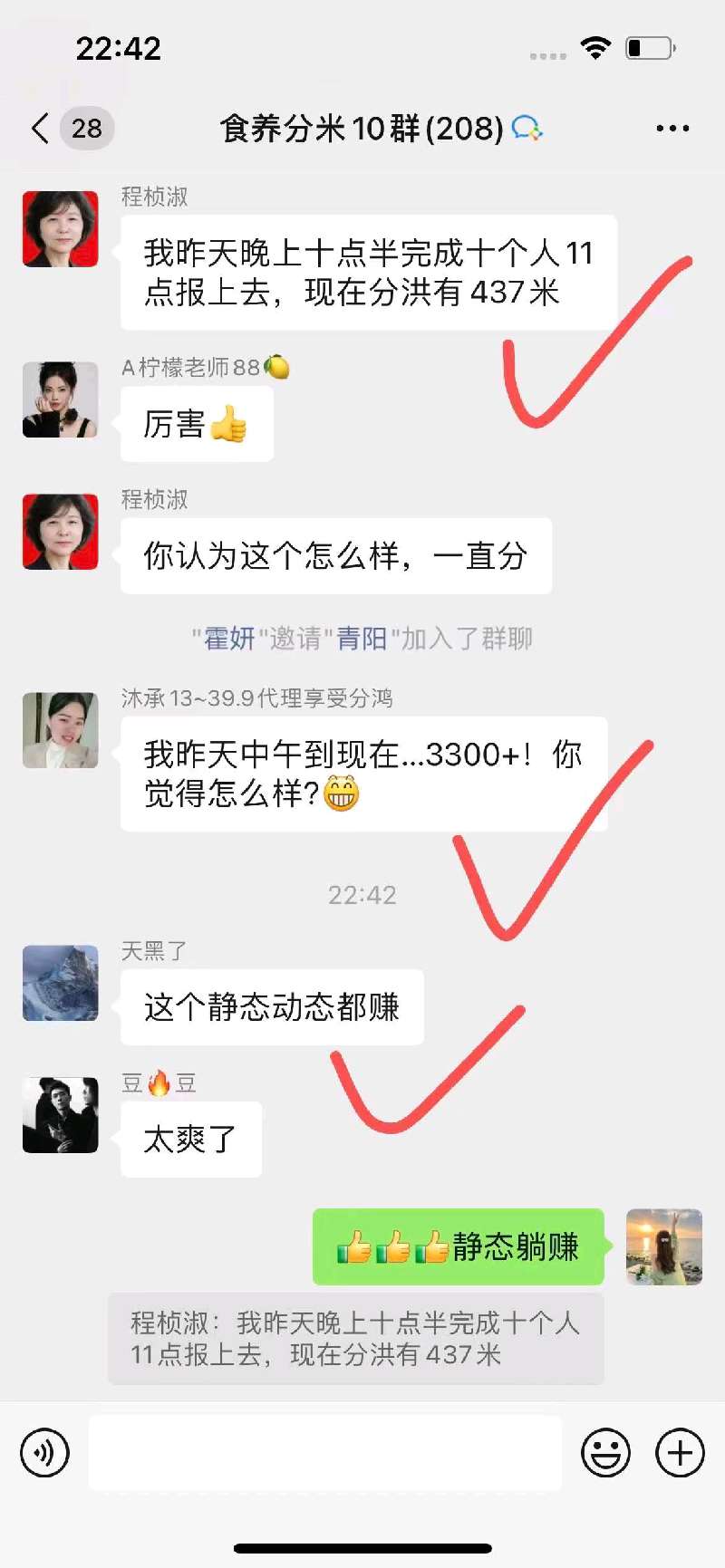Open the emoji sticker panel
Viewport: 725px width, 1568px height.
click(x=604, y=1452)
